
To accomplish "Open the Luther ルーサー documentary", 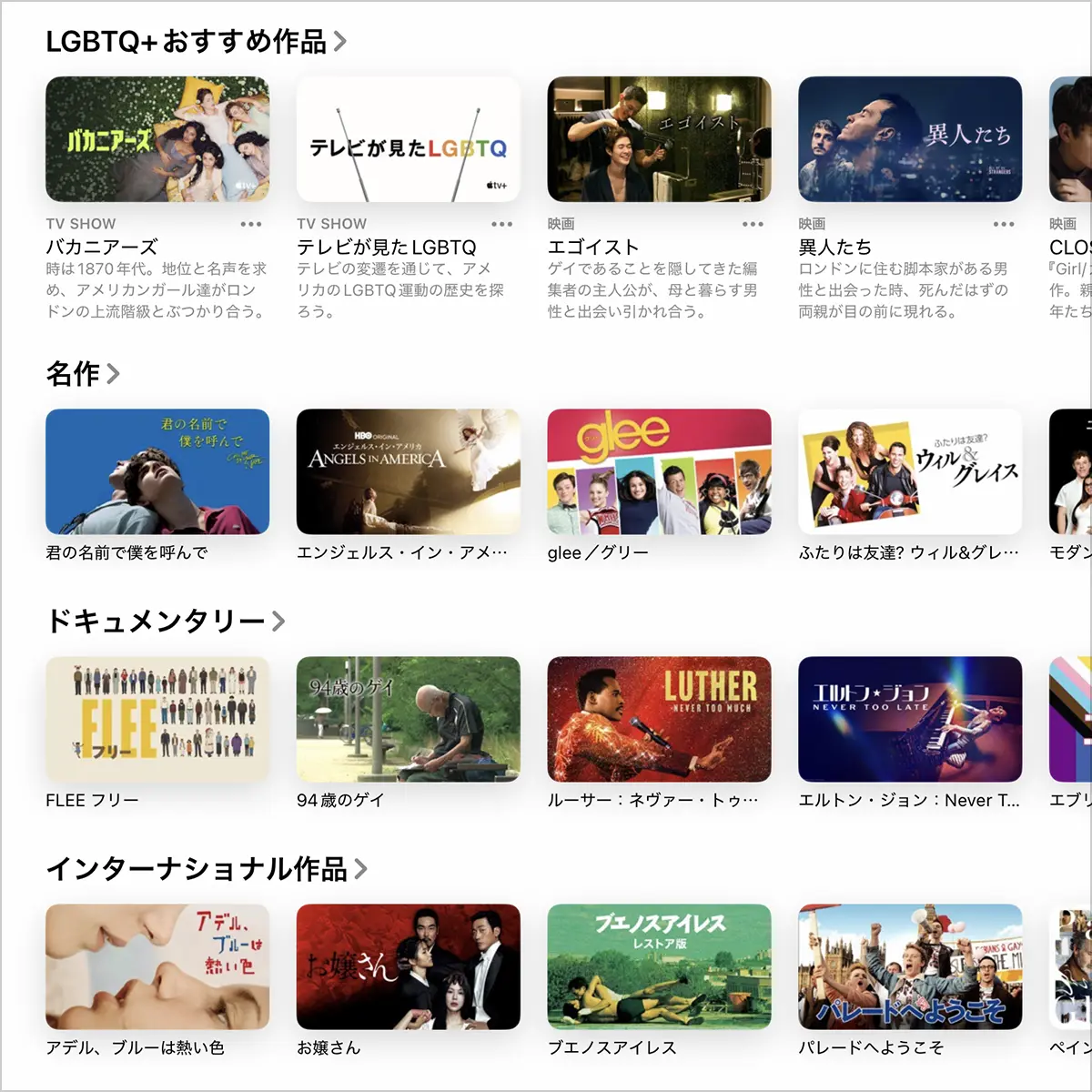I will (x=659, y=719).
